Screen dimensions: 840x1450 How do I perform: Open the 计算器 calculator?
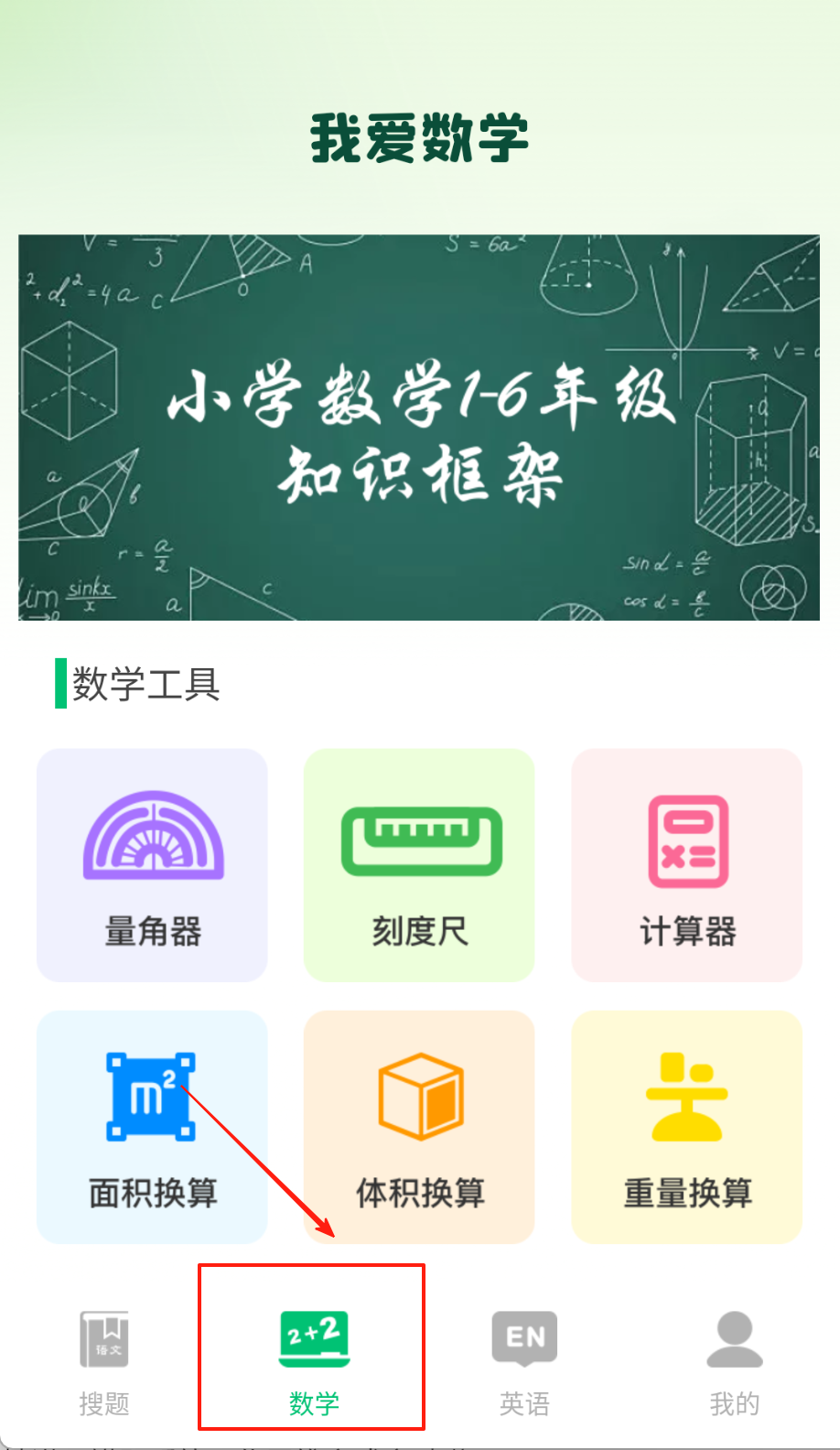686,865
